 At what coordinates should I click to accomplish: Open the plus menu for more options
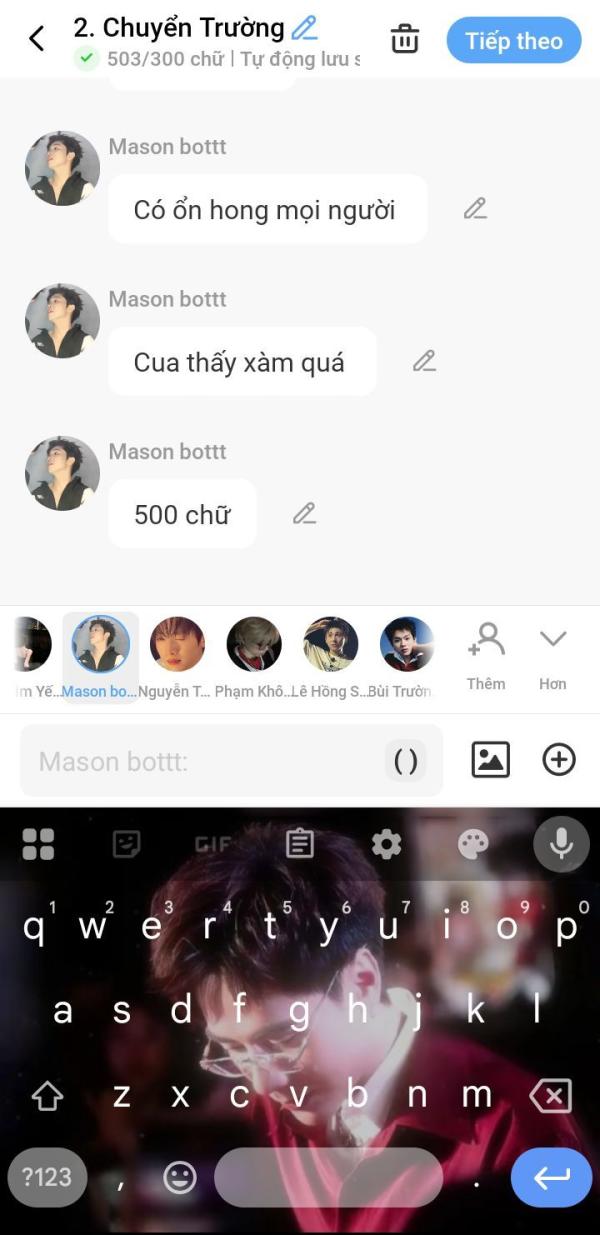pos(558,760)
